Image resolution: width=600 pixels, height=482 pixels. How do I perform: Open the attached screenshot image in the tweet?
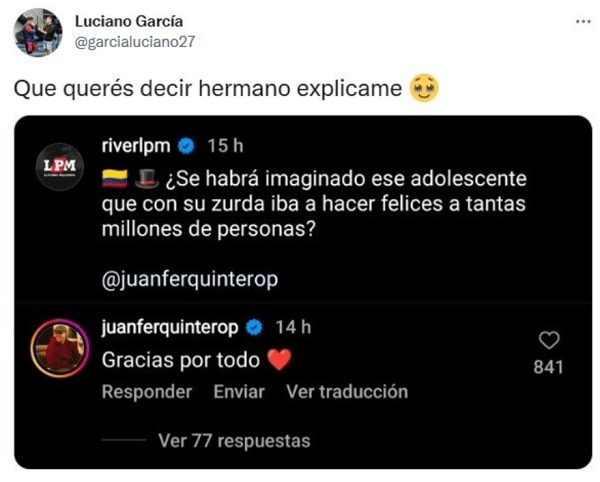click(303, 292)
